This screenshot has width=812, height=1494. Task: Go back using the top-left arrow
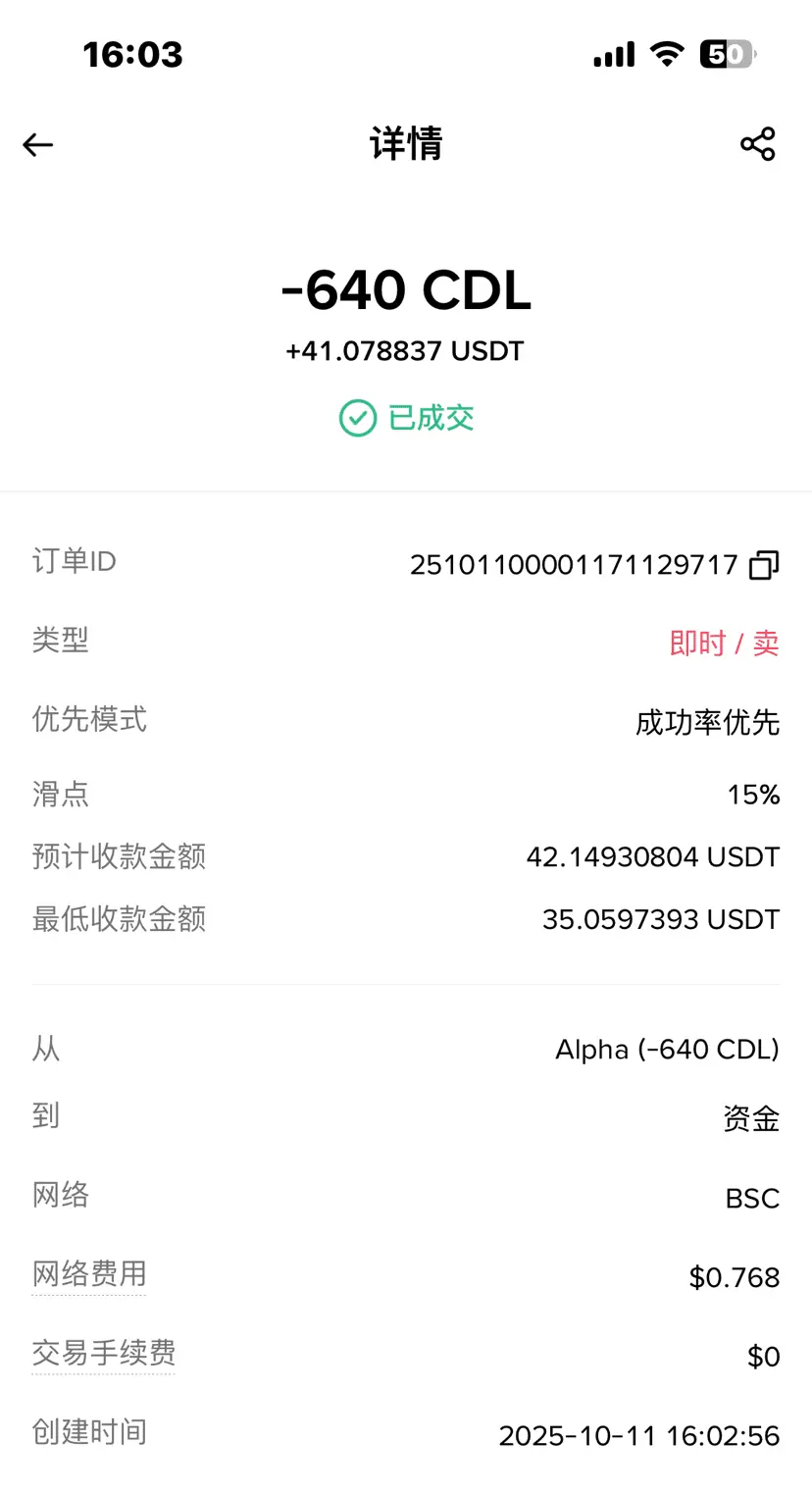[38, 145]
